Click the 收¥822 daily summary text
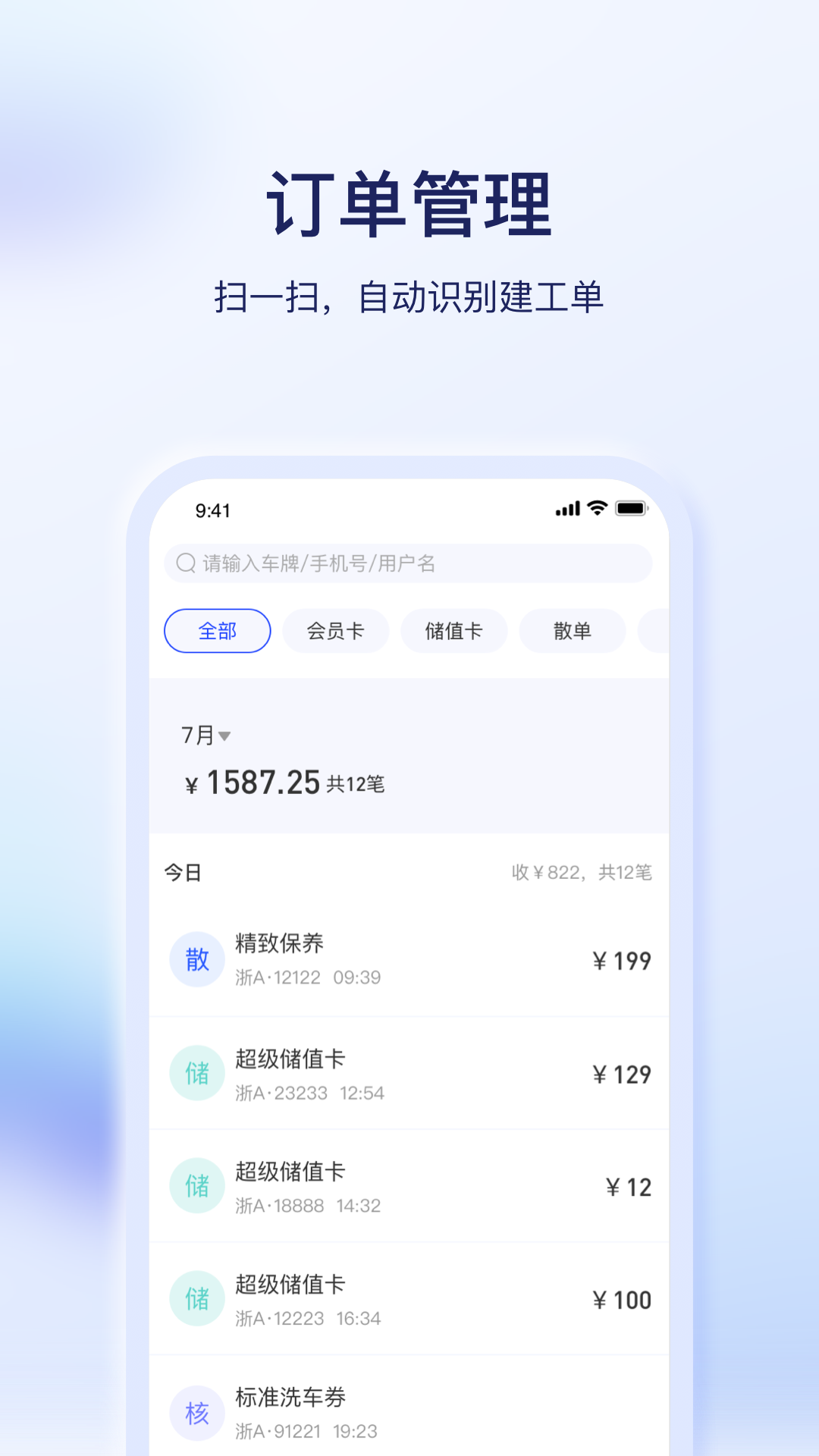This screenshot has height=1456, width=819. (581, 872)
